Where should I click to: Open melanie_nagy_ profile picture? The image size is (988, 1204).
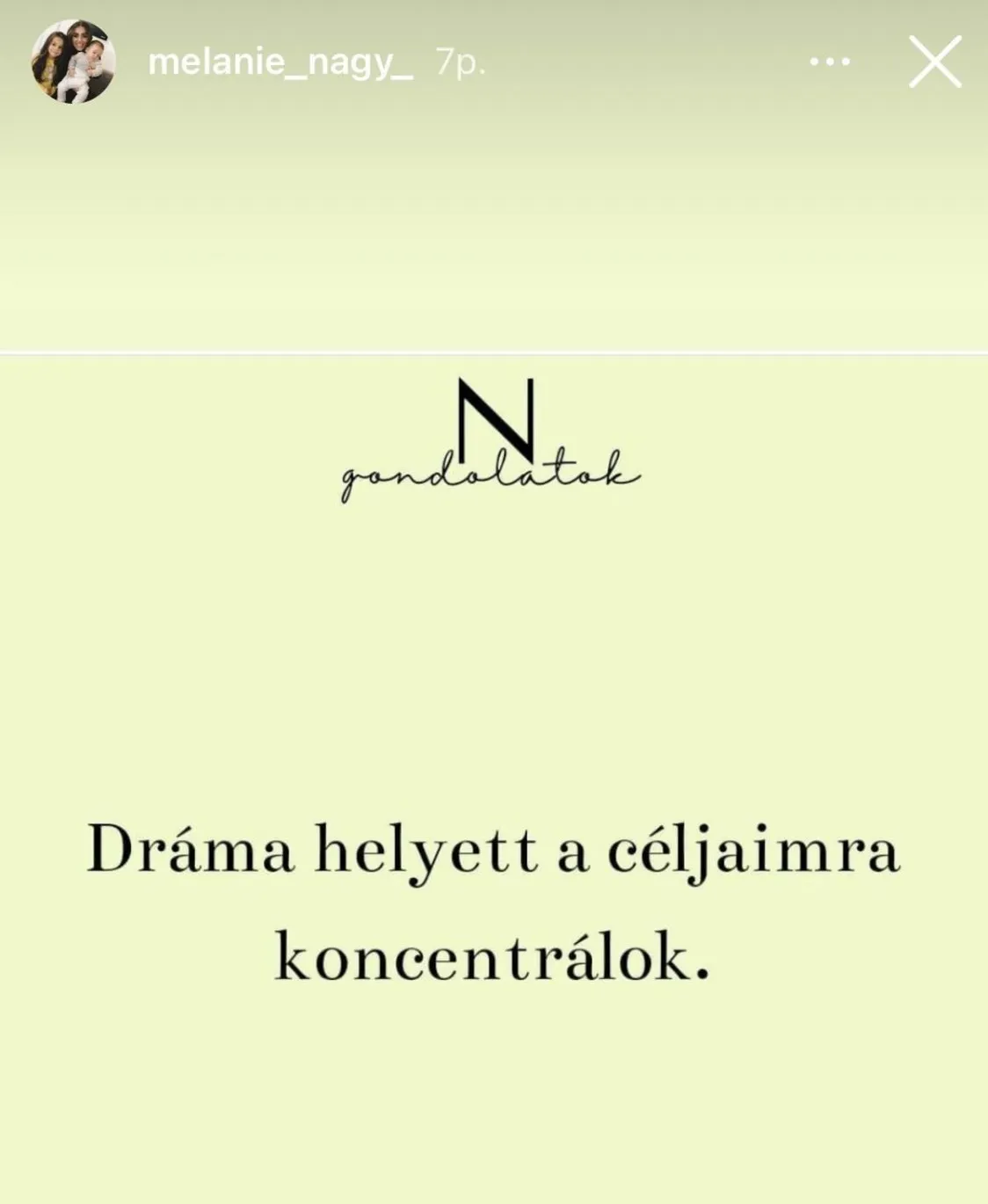[73, 62]
